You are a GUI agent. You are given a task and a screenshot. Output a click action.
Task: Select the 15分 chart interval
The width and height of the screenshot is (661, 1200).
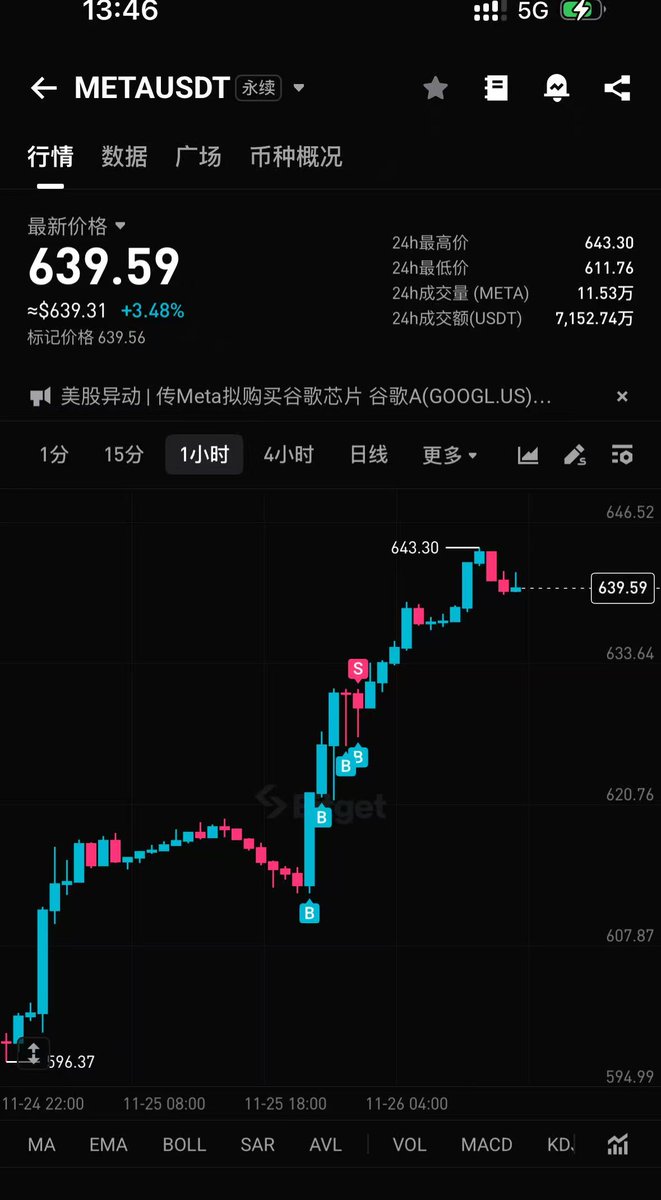pyautogui.click(x=123, y=455)
